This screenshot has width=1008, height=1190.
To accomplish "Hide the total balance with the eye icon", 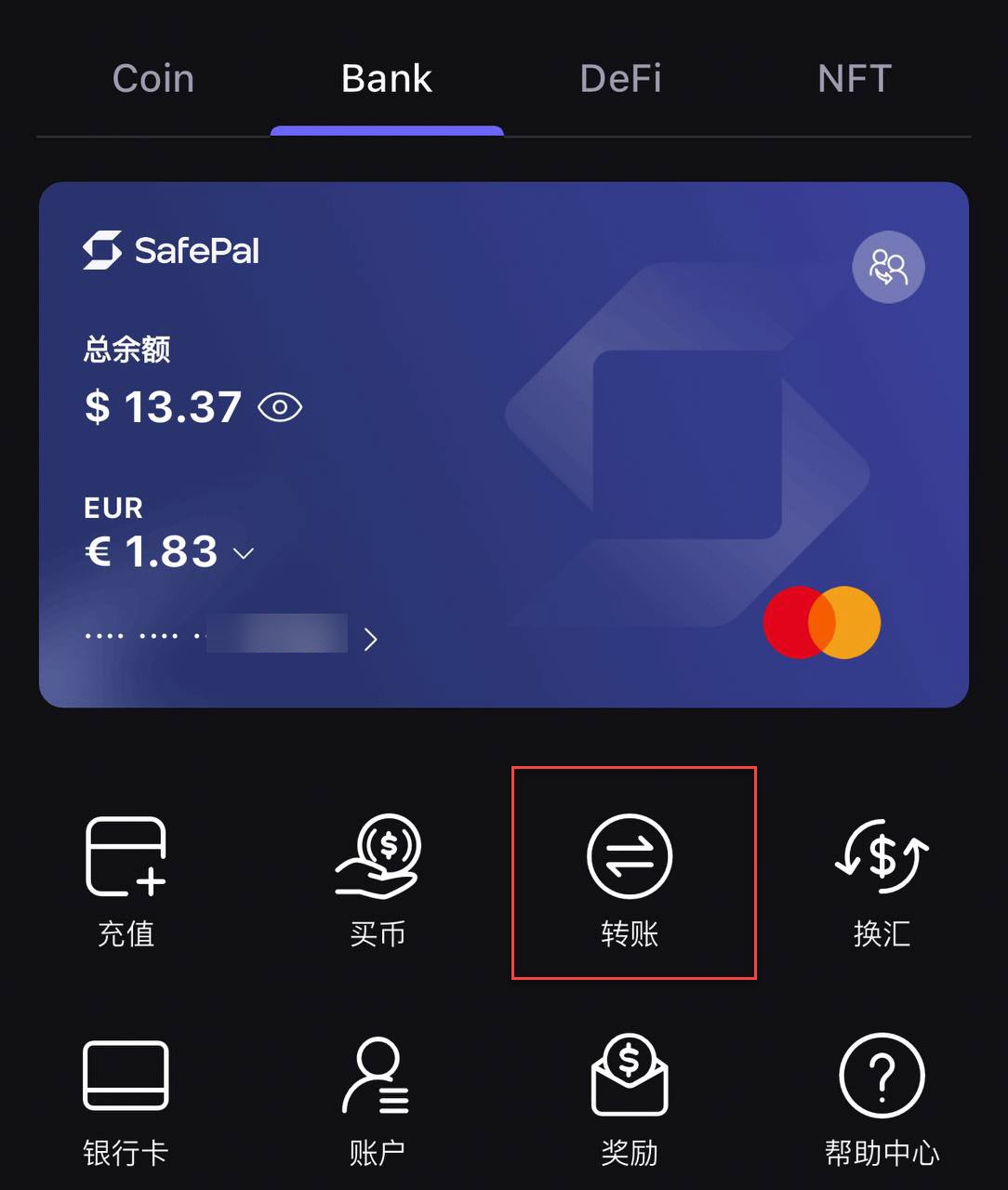I will tap(280, 407).
